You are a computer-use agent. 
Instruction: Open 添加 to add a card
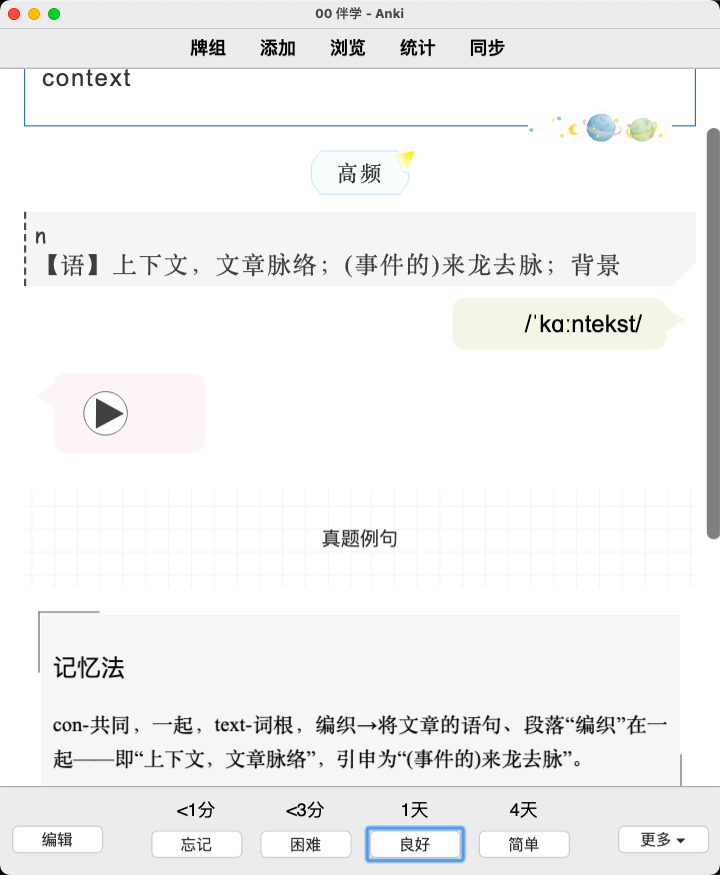[278, 47]
